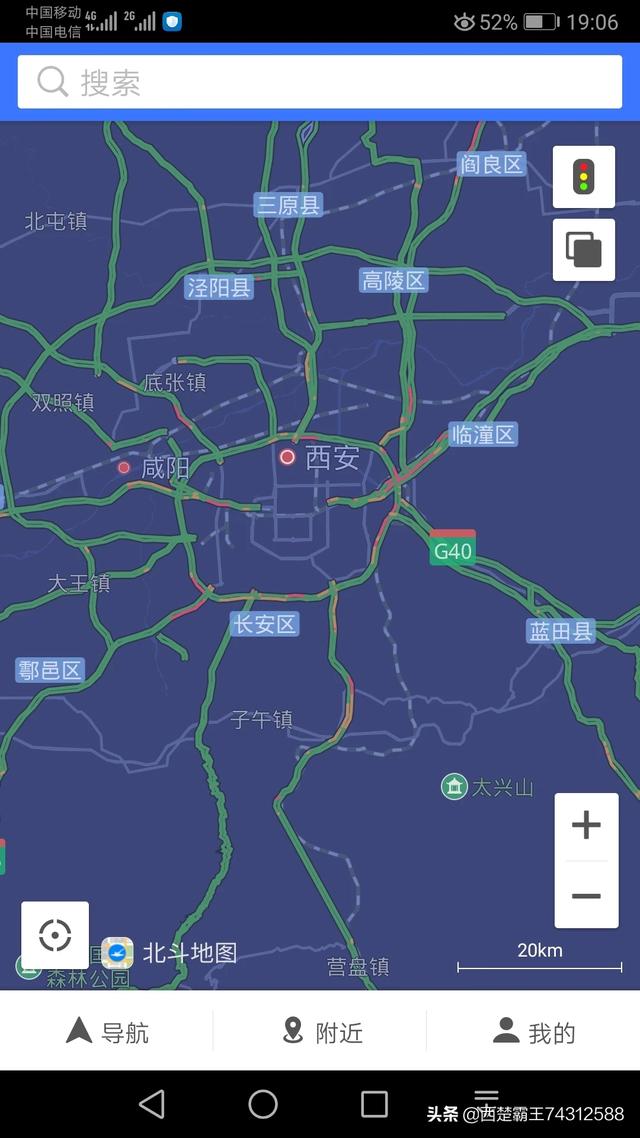This screenshot has height=1138, width=640.
Task: Open the map layers switcher
Action: tap(583, 250)
